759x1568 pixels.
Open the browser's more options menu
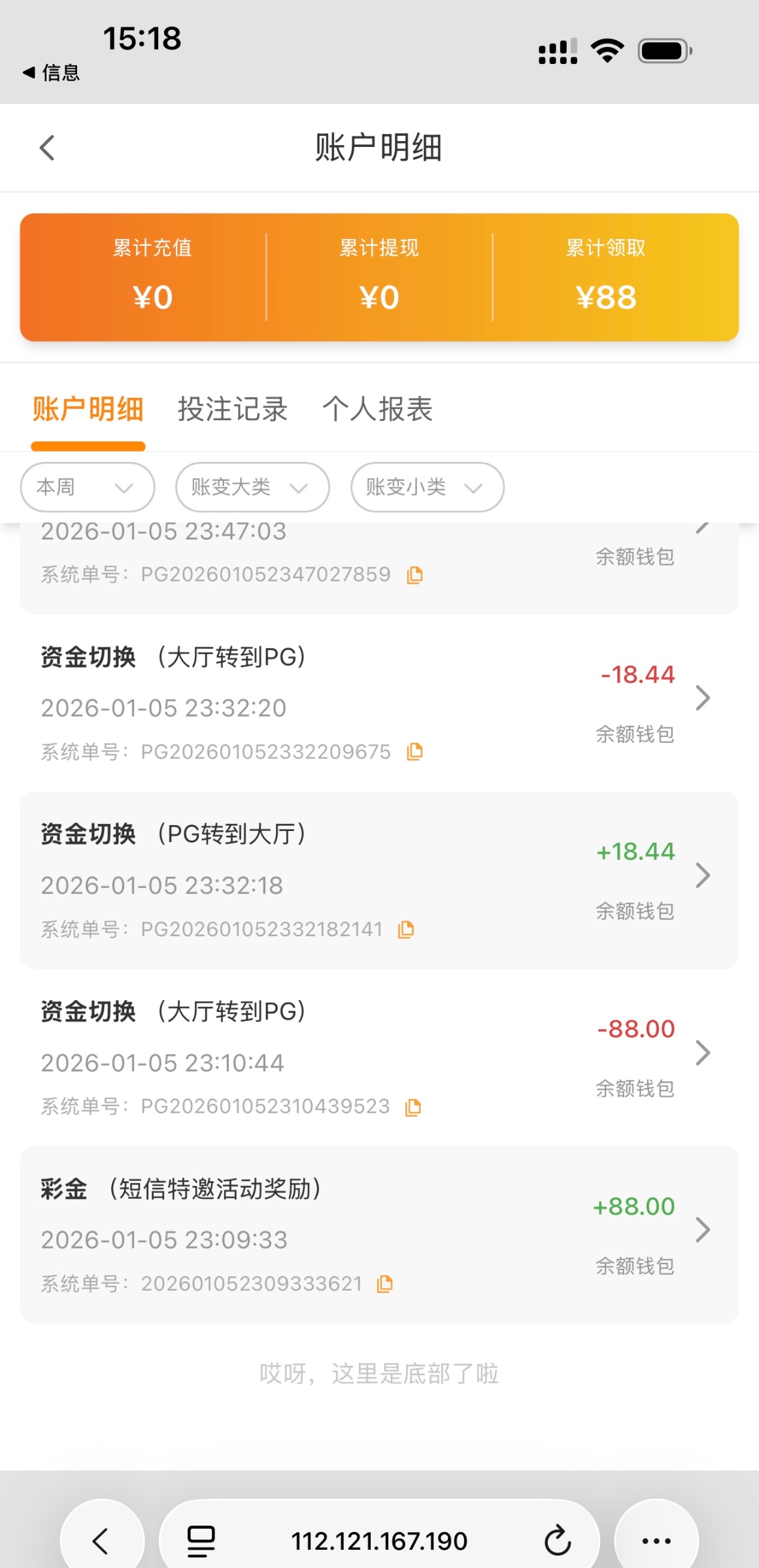pos(656,1541)
